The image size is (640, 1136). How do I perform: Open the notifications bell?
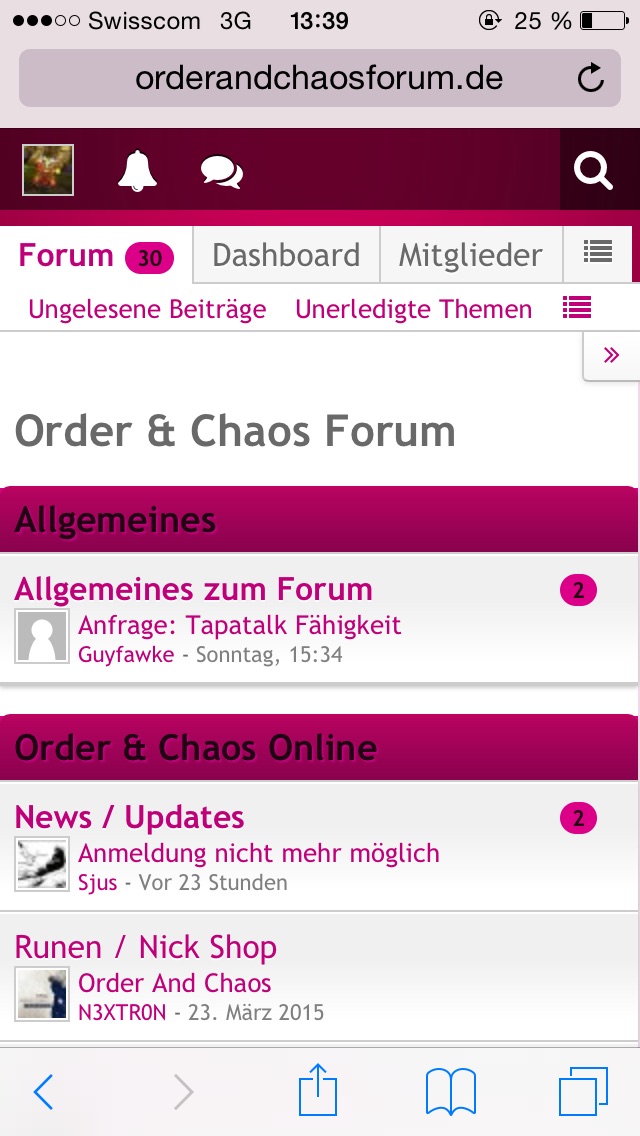click(x=138, y=171)
